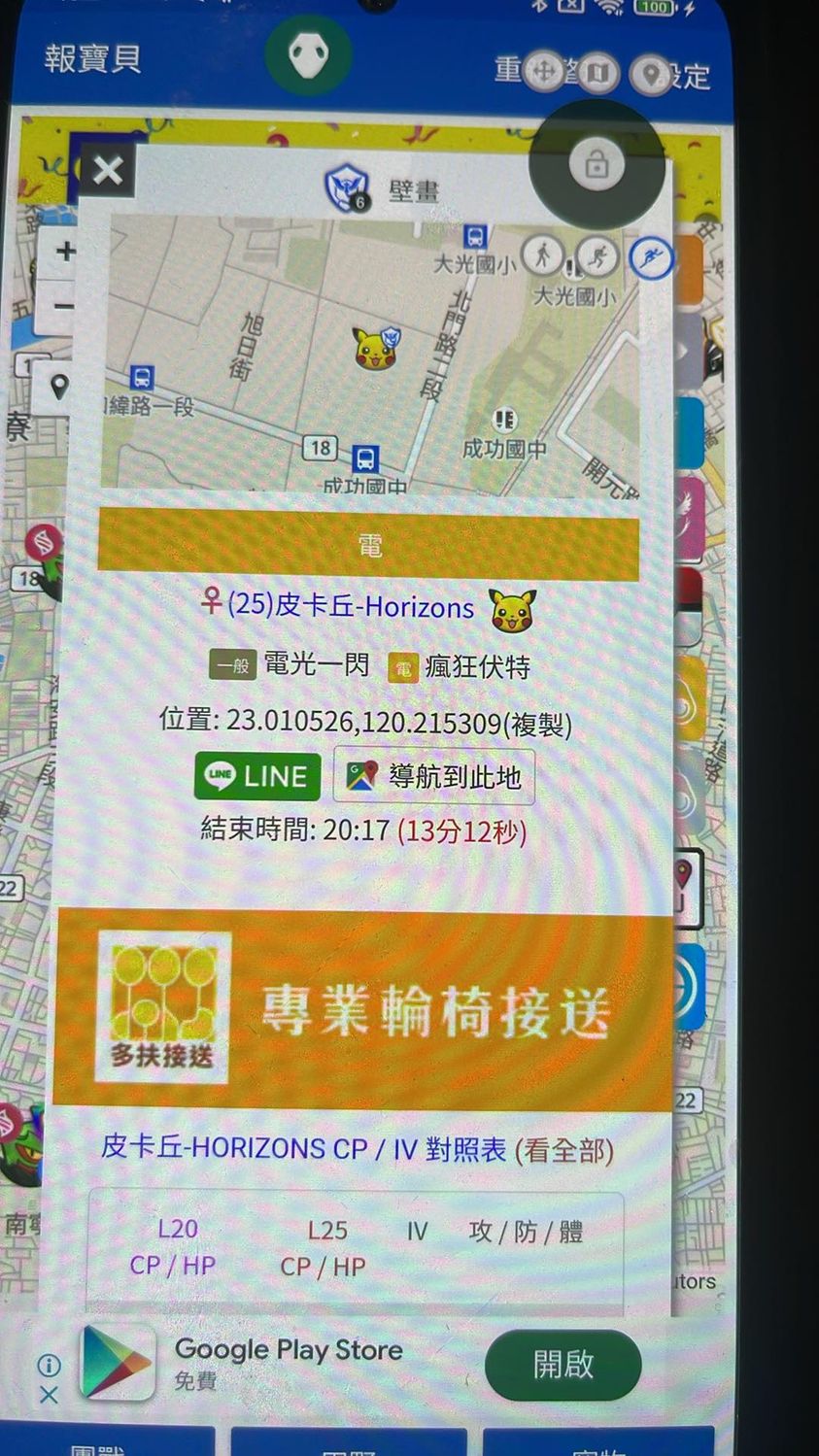Tap the lock icon overlay
This screenshot has height=1456, width=819.
[x=597, y=164]
